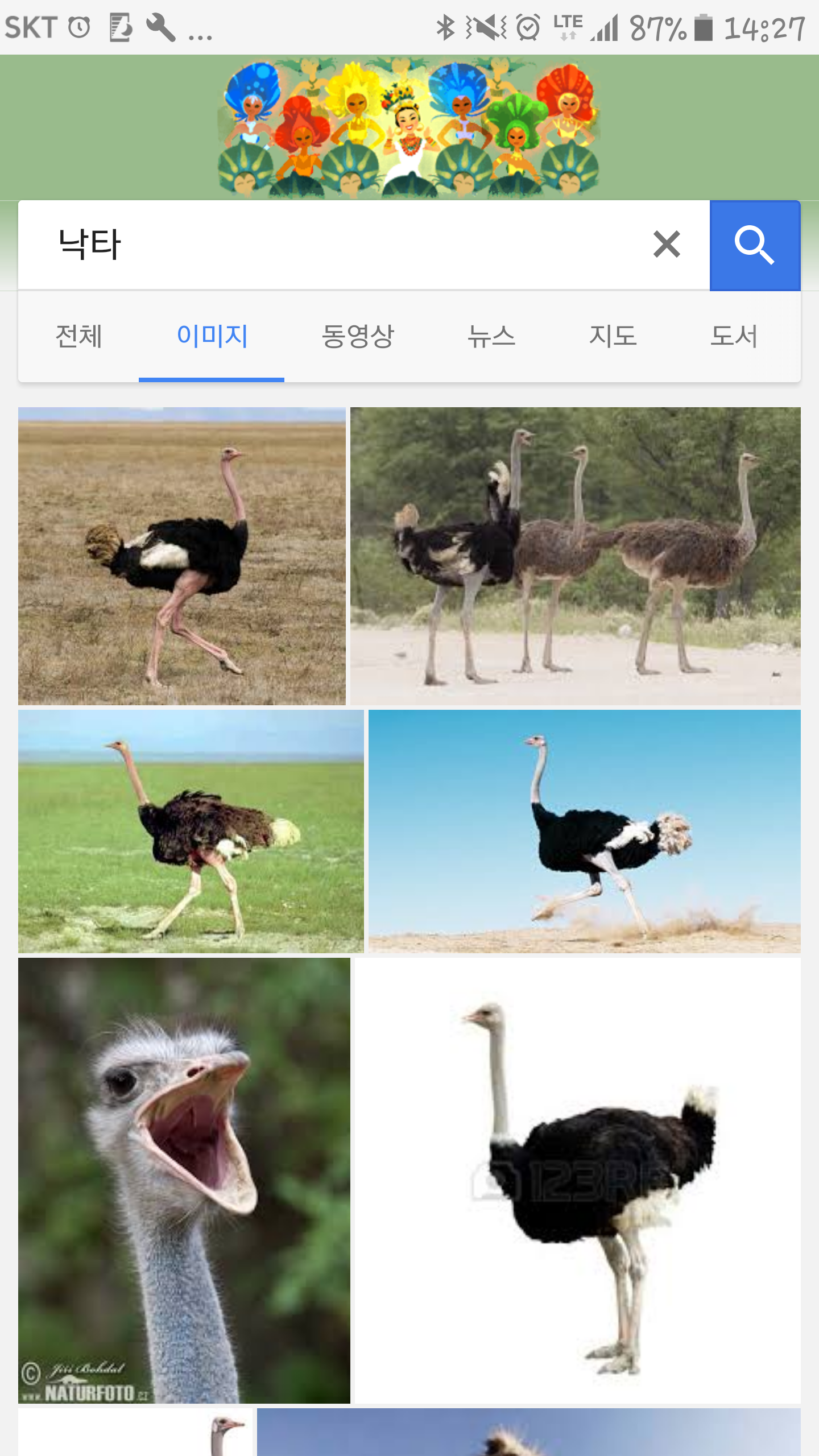819x1456 pixels.
Task: View the ostrich running on green field image
Action: (x=191, y=832)
